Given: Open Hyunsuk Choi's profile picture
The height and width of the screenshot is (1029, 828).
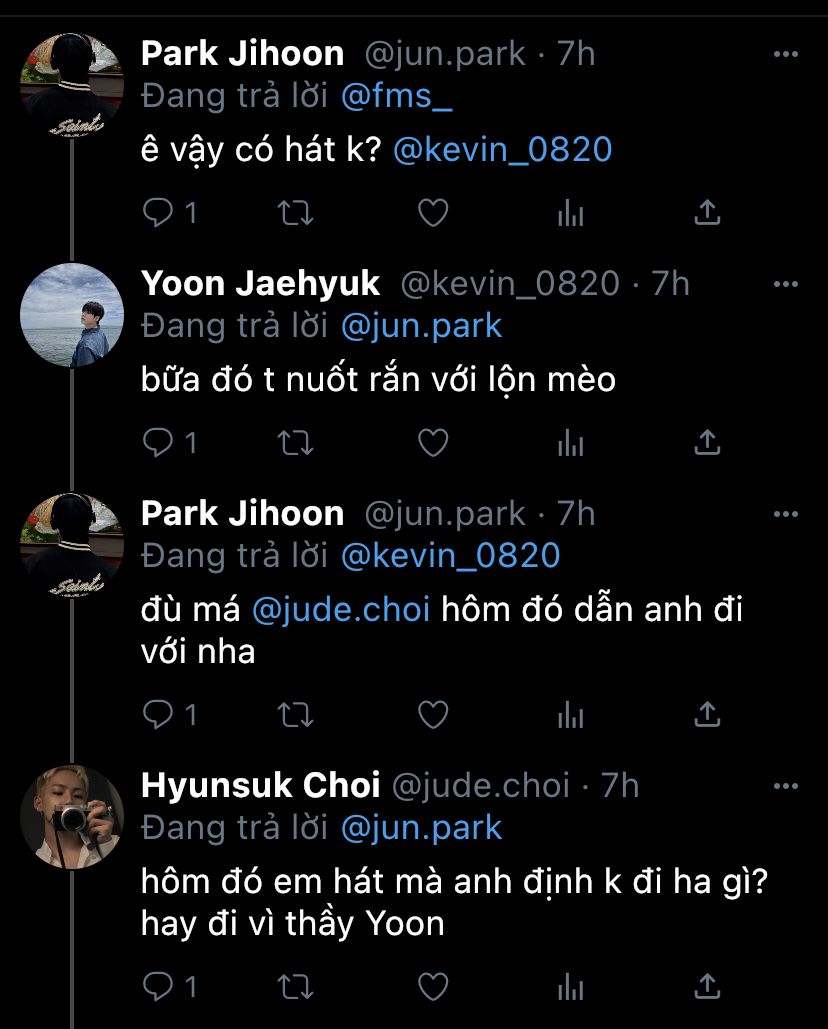Looking at the screenshot, I should tap(72, 816).
